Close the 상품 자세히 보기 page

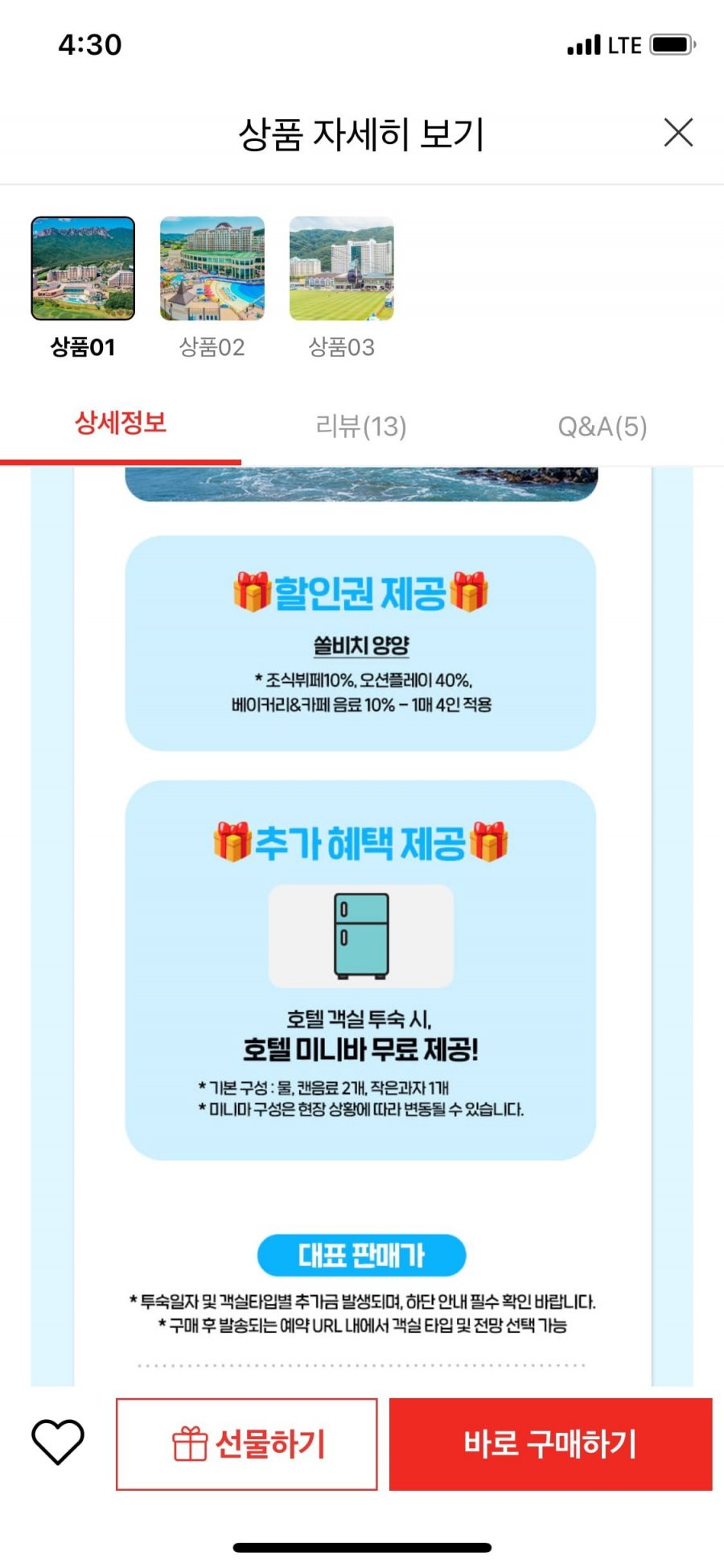pos(678,133)
